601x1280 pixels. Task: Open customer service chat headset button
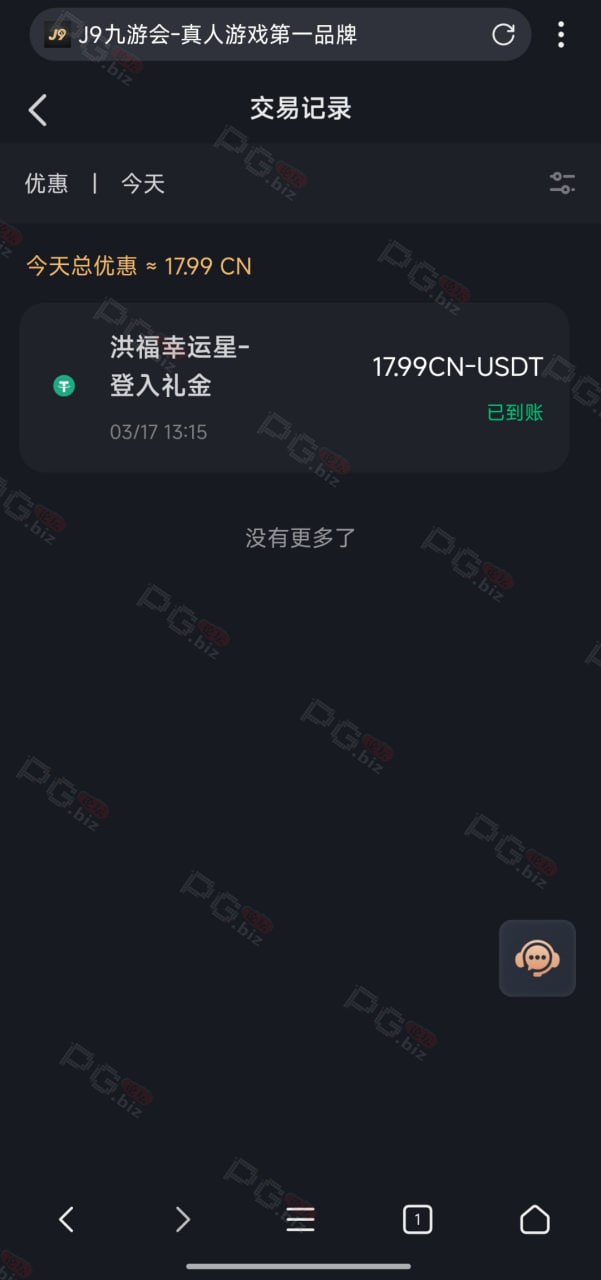pos(537,958)
